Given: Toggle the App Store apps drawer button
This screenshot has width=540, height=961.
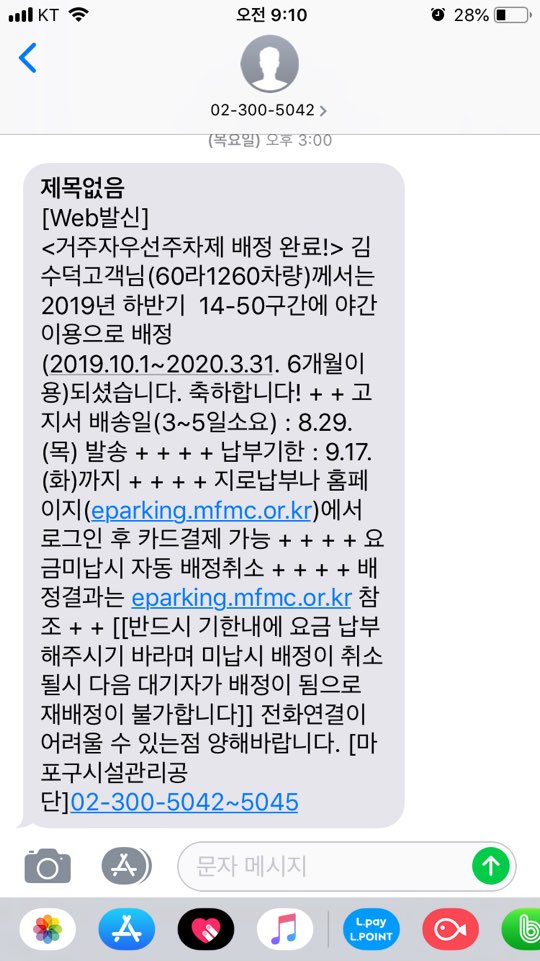Looking at the screenshot, I should point(126,865).
